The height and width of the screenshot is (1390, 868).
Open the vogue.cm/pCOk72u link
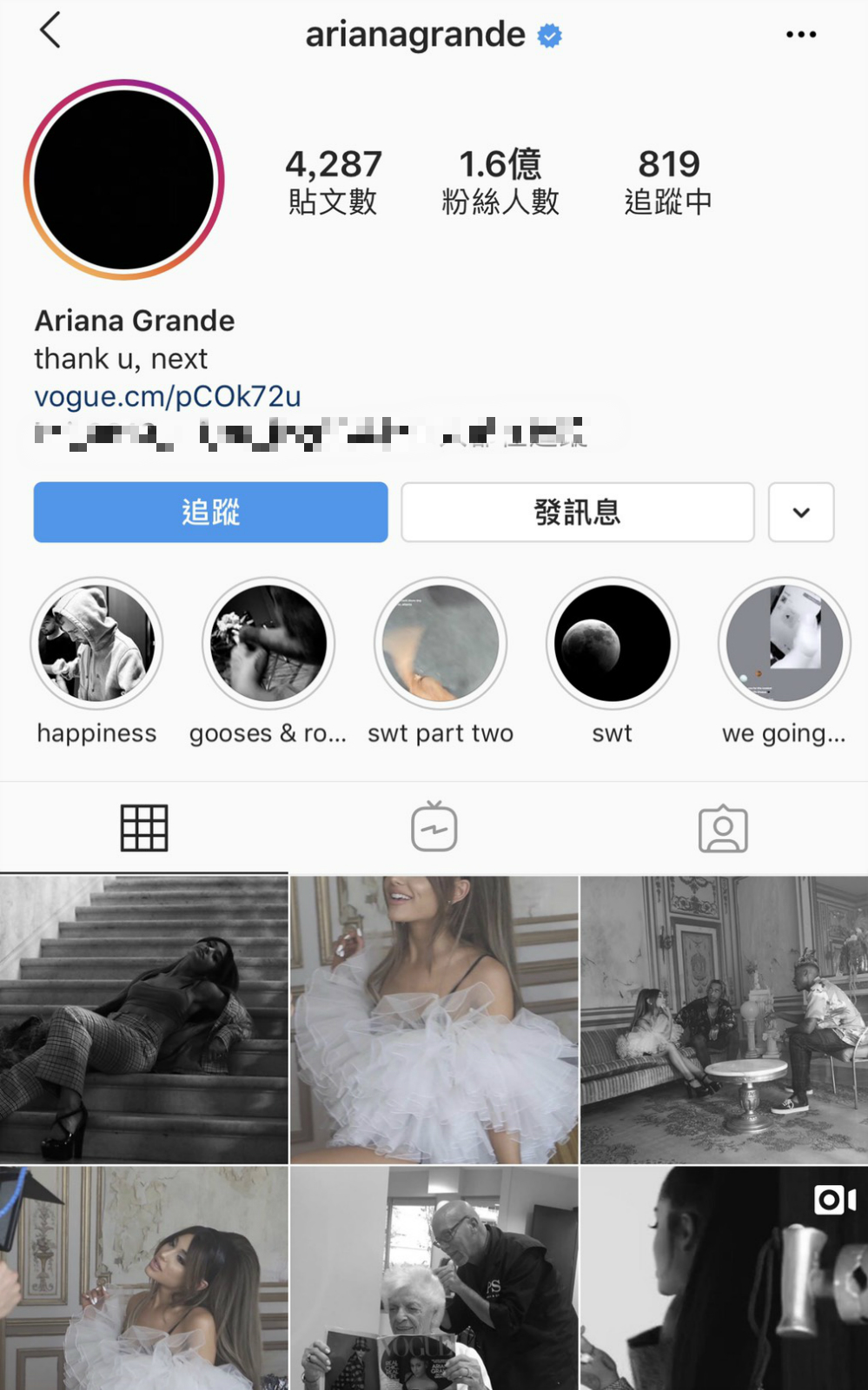(x=168, y=396)
